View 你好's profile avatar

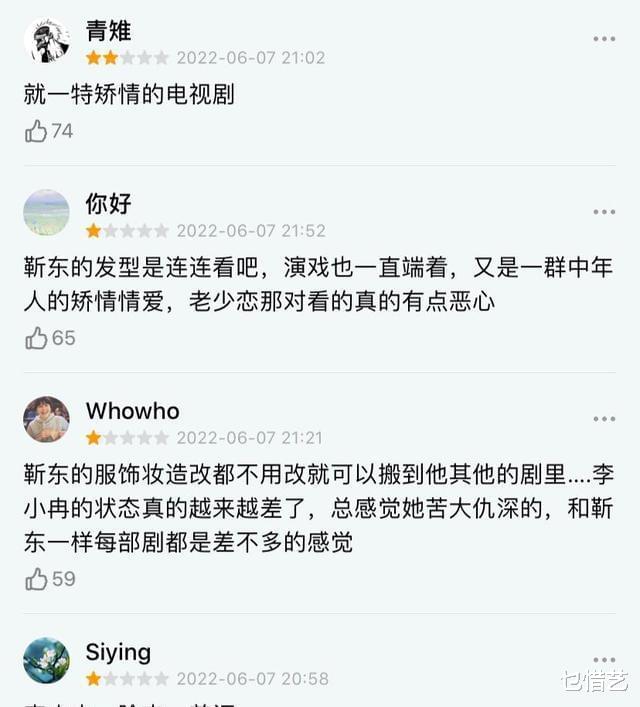tap(46, 212)
